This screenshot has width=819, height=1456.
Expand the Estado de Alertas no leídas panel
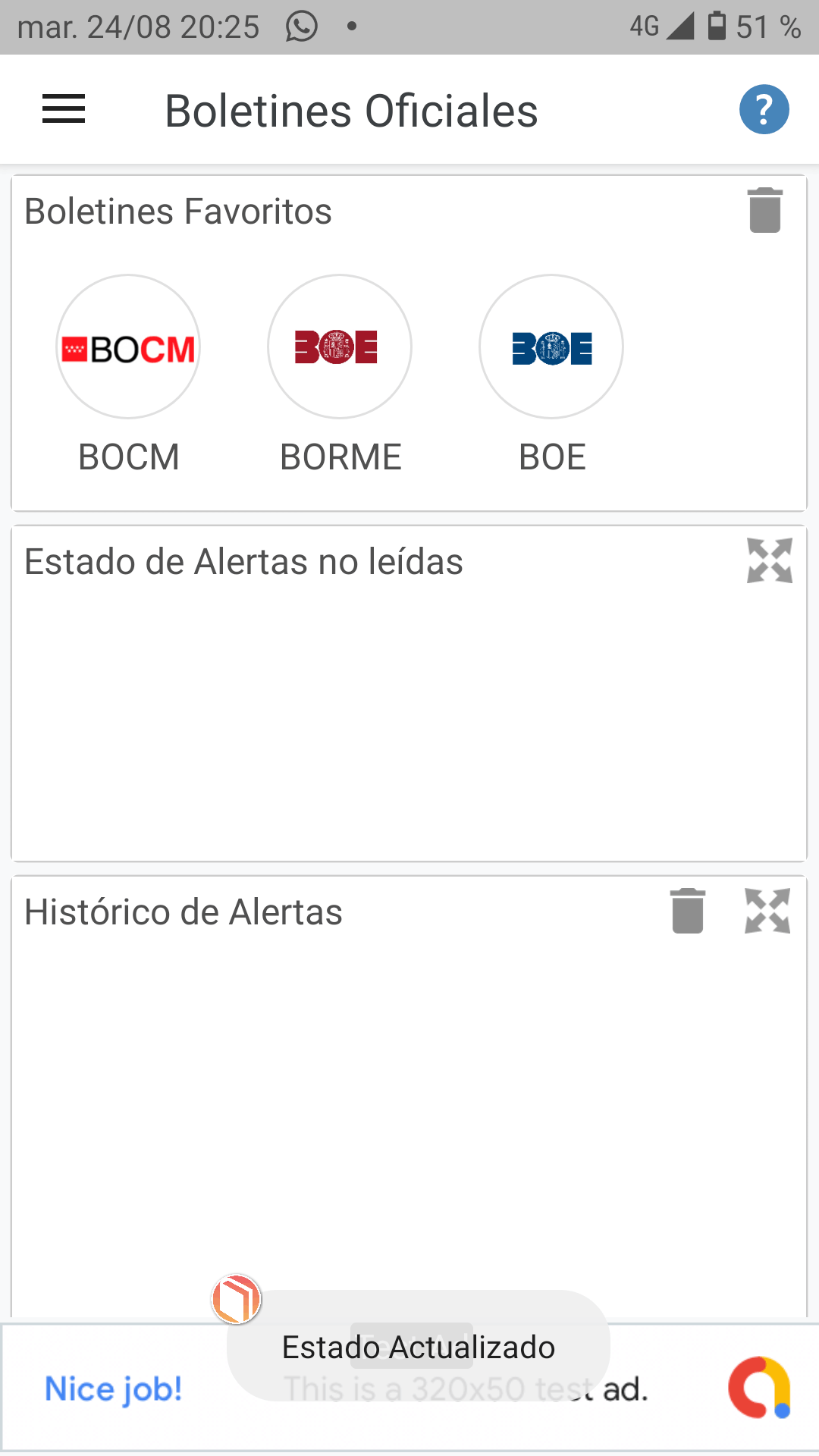(x=769, y=561)
